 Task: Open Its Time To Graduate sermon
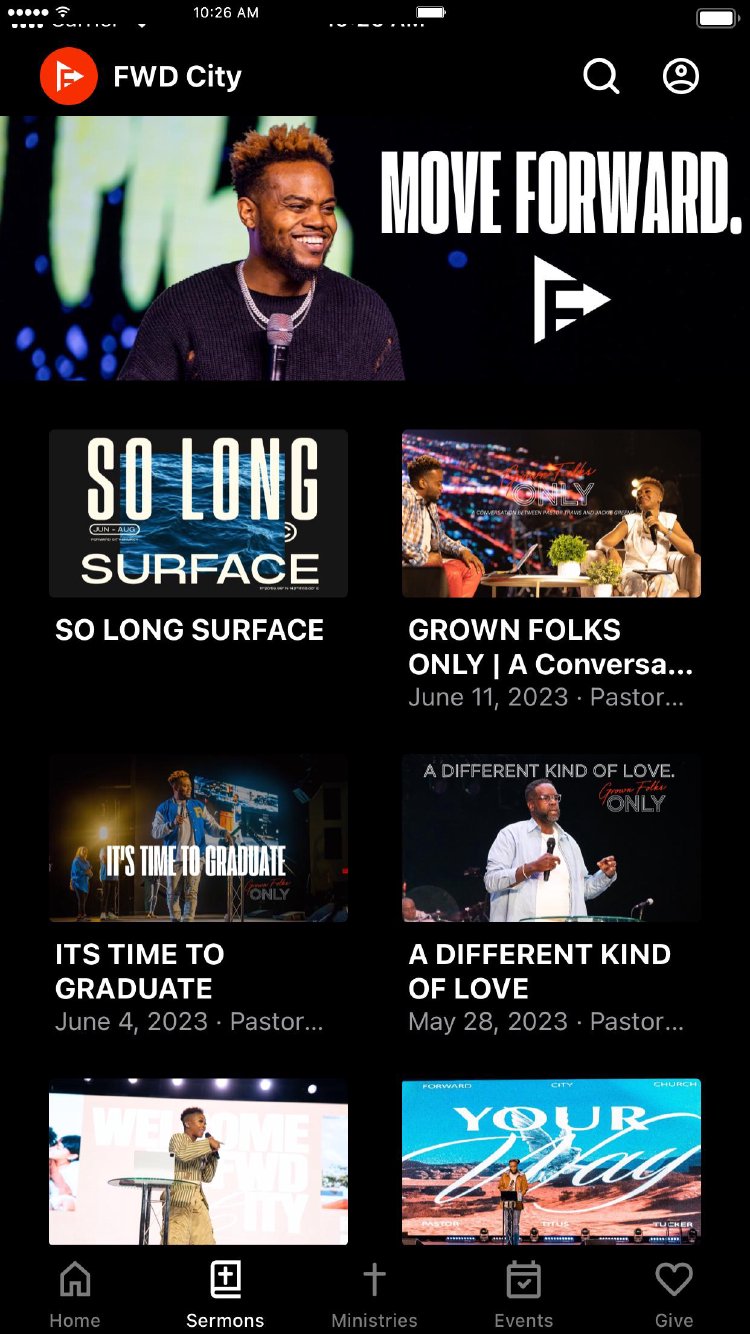pyautogui.click(x=198, y=838)
